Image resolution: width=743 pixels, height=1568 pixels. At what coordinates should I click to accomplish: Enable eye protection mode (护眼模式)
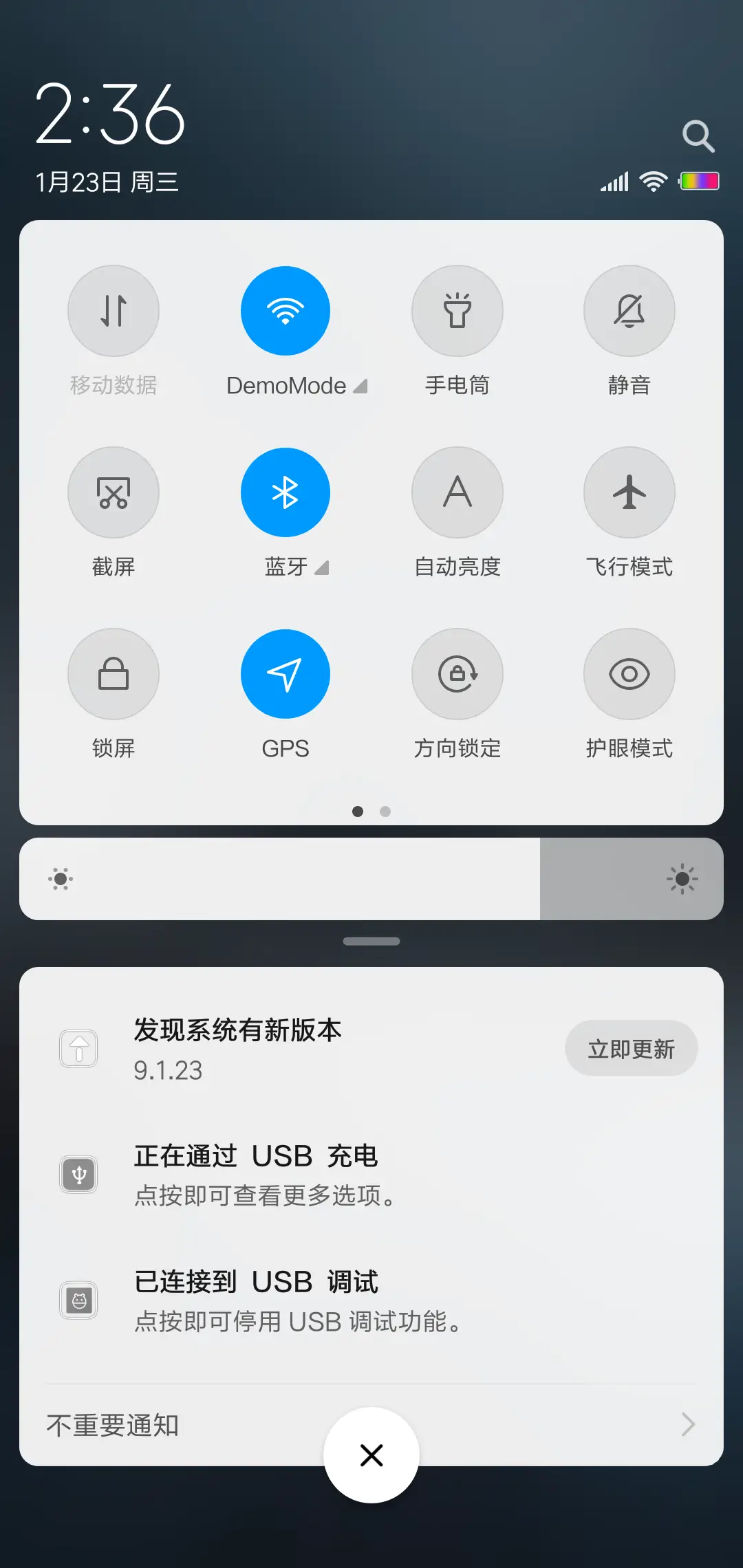point(629,674)
